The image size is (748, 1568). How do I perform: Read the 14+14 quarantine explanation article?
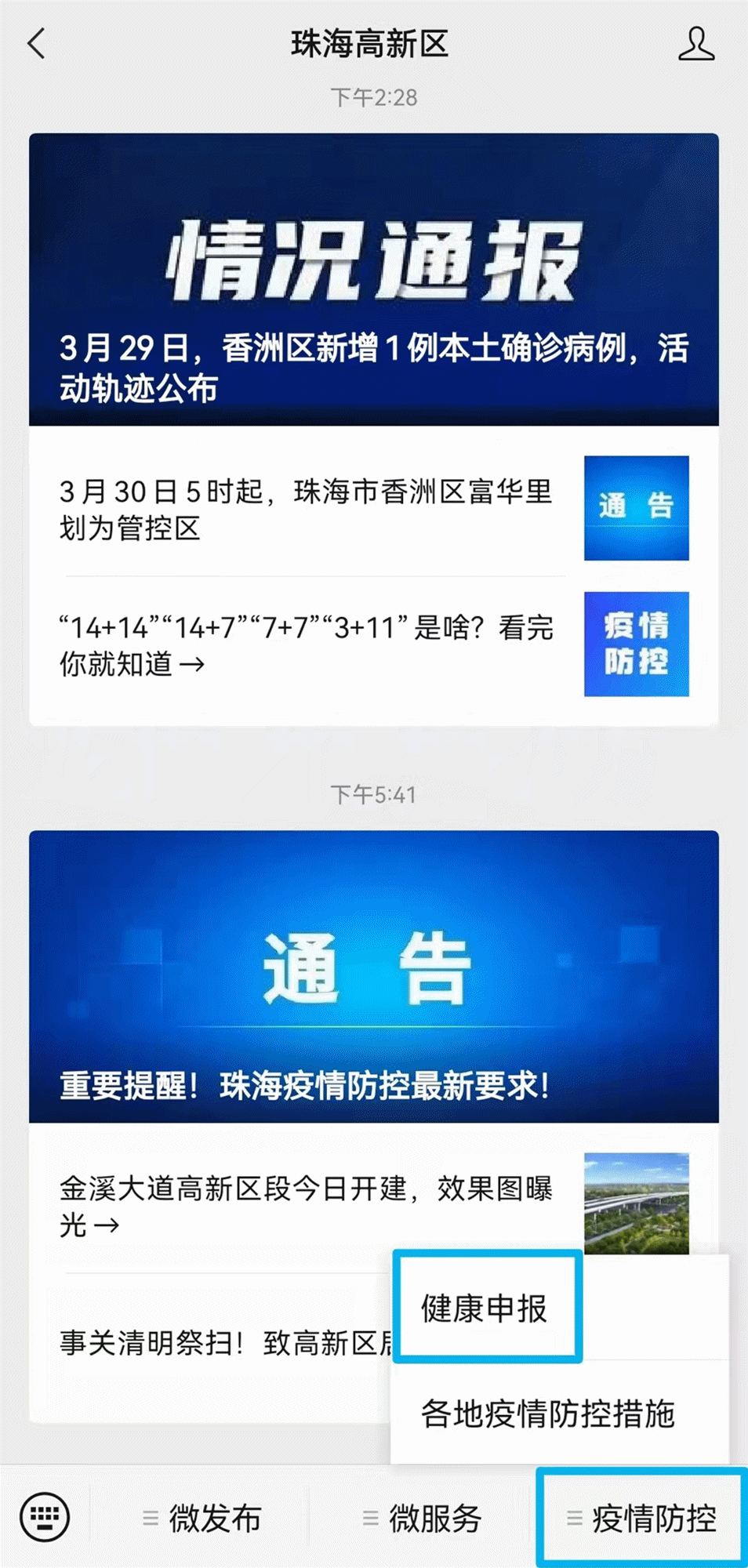pos(306,643)
